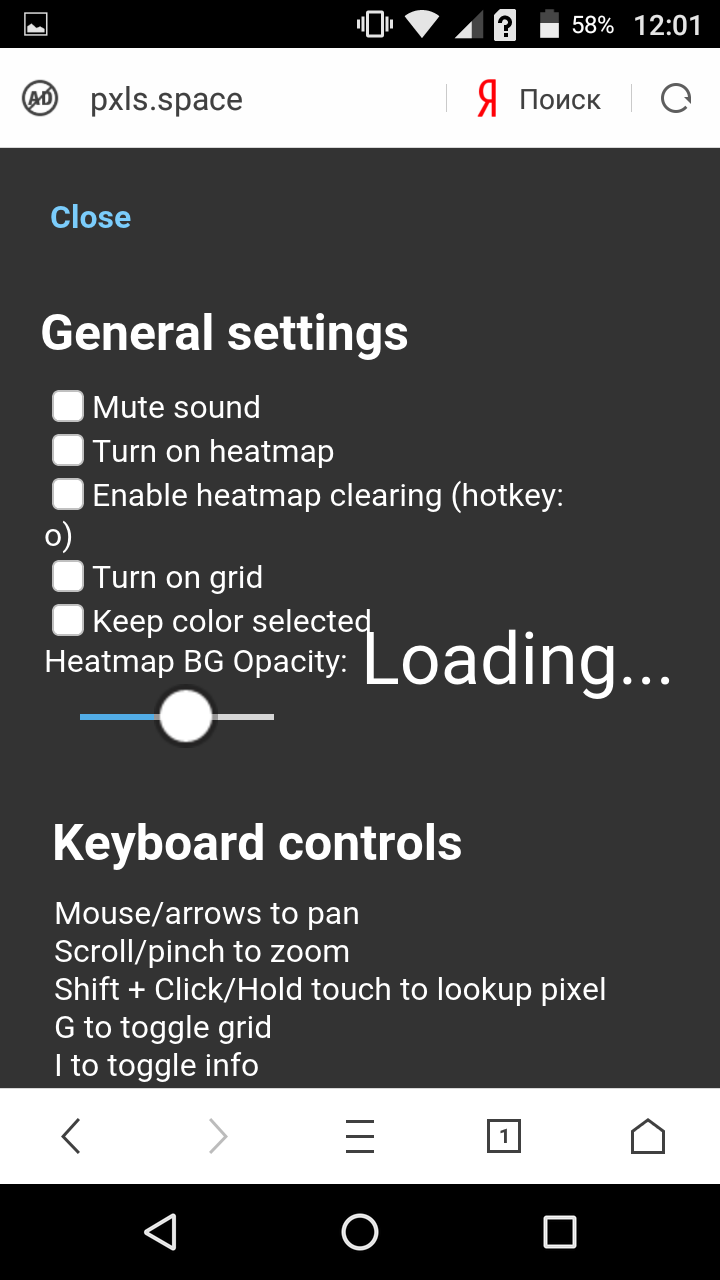Enable the Turn on heatmap checkbox

68,451
